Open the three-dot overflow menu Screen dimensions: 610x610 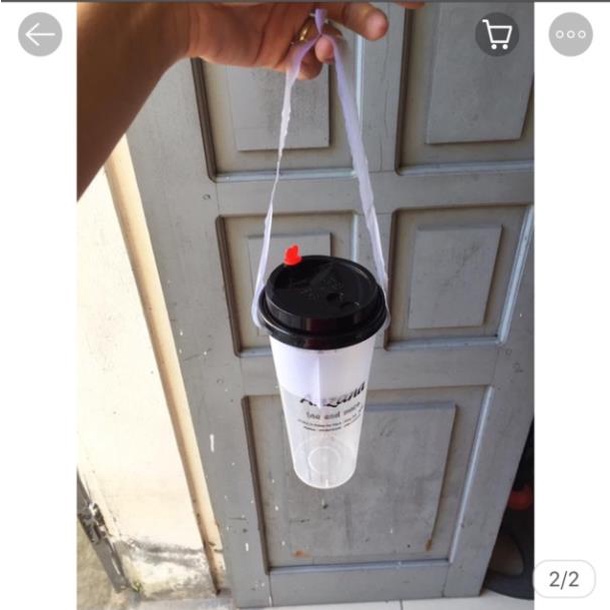click(571, 34)
